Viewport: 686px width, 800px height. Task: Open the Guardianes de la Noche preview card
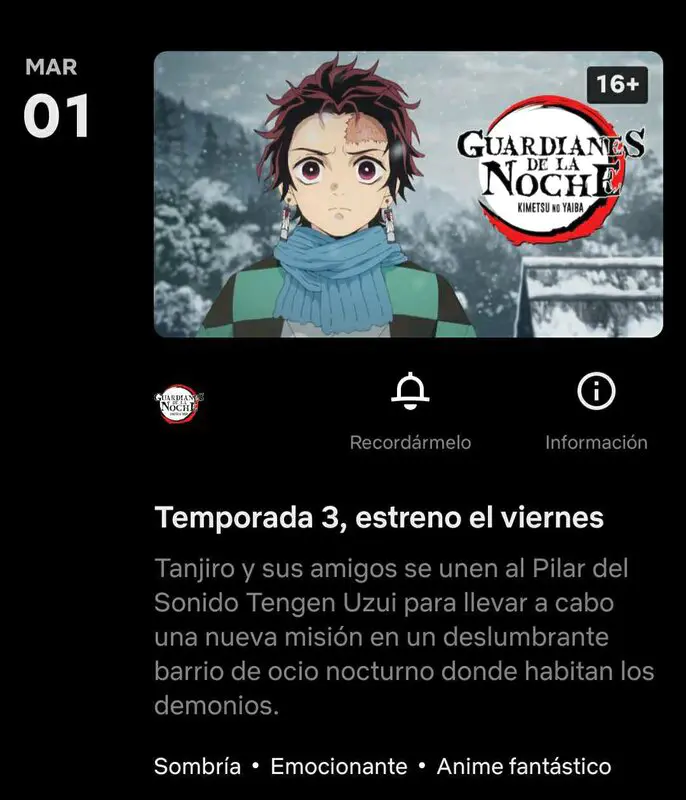408,195
